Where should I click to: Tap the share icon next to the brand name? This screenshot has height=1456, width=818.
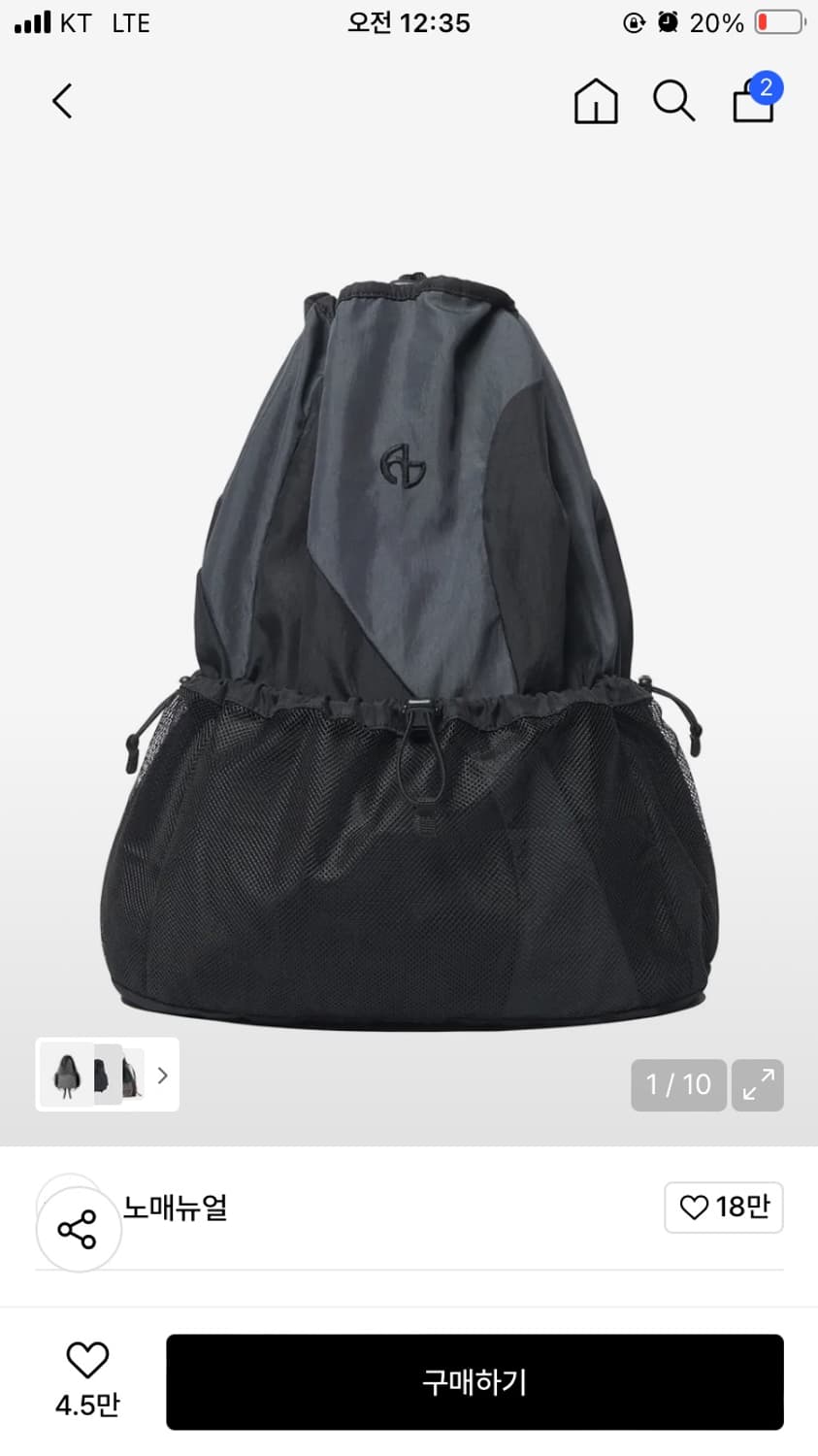[78, 1226]
